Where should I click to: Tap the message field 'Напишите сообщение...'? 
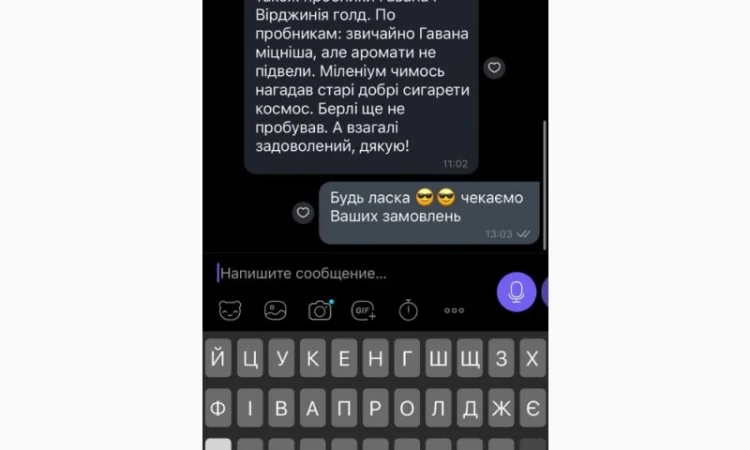(x=340, y=273)
